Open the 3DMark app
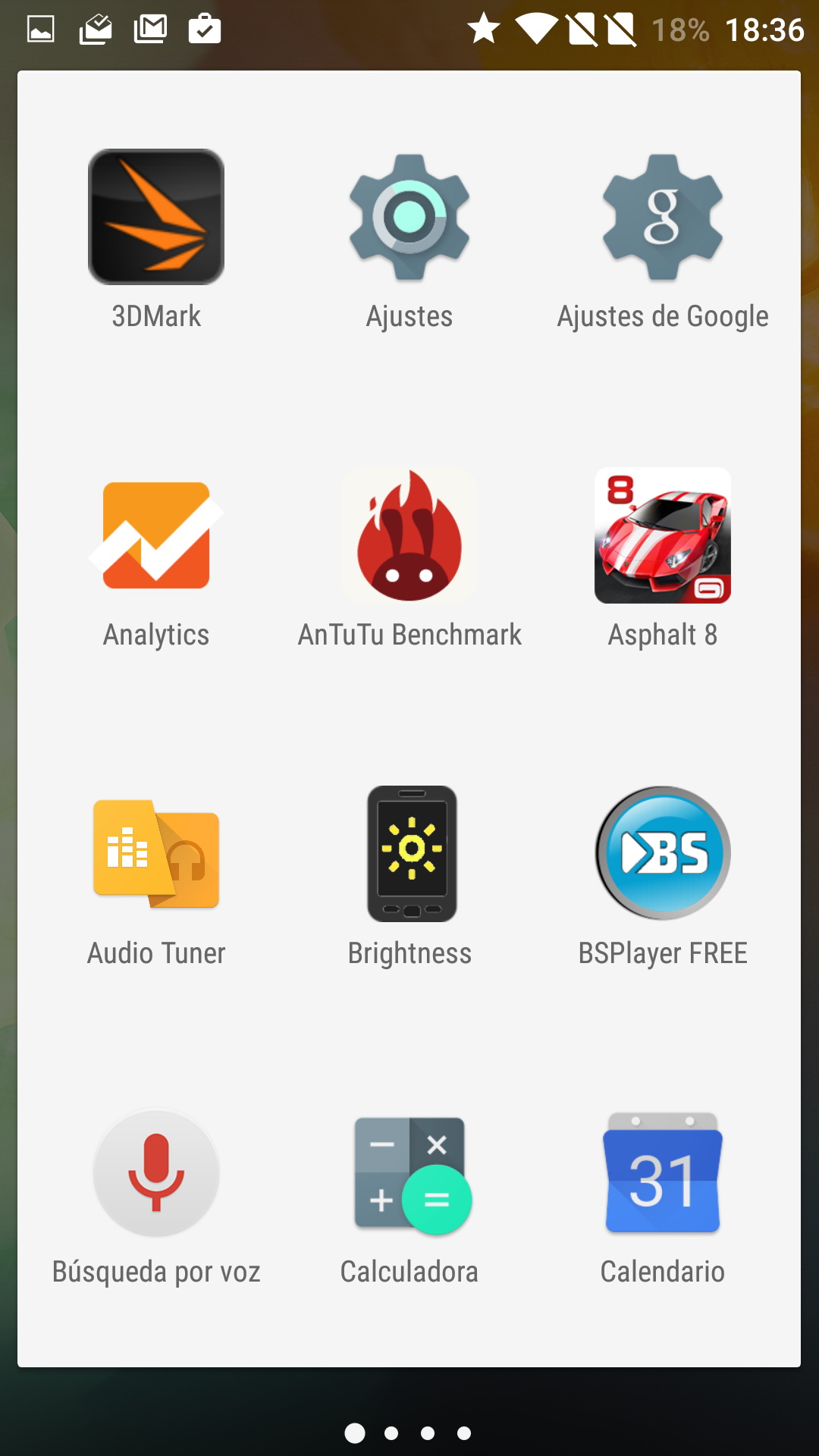 (x=156, y=217)
